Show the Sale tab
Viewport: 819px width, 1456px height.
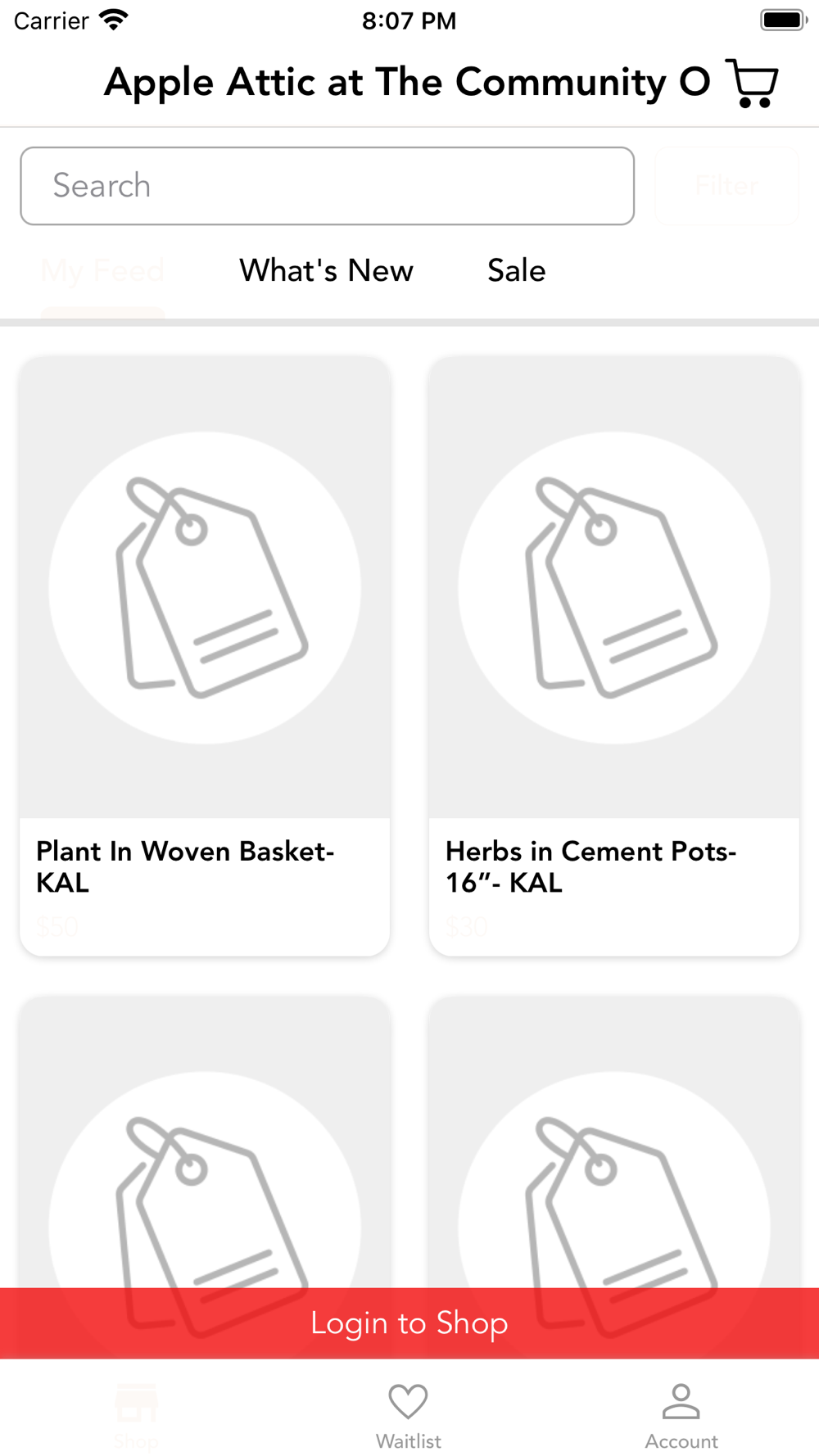tap(516, 271)
